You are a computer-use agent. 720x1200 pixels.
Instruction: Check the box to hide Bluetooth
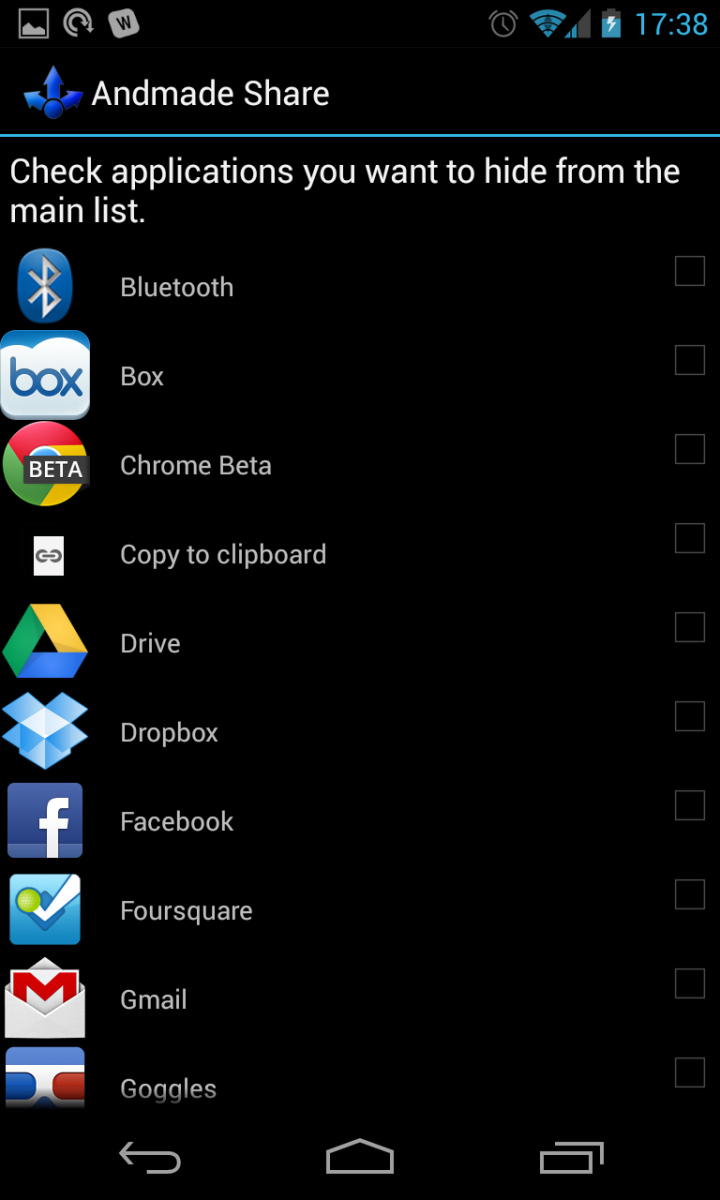(689, 271)
